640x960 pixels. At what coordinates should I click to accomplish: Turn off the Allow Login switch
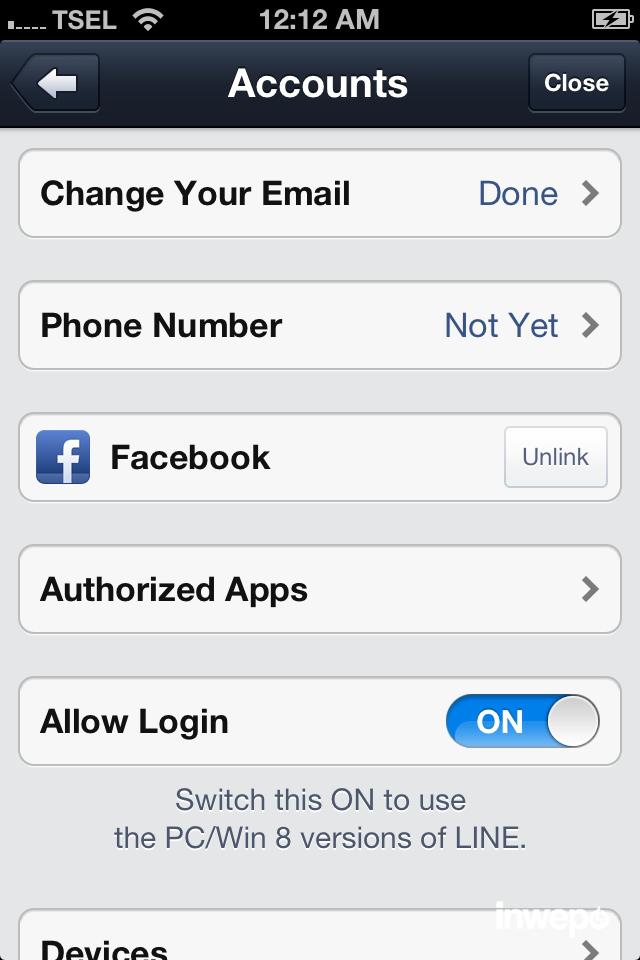click(522, 721)
